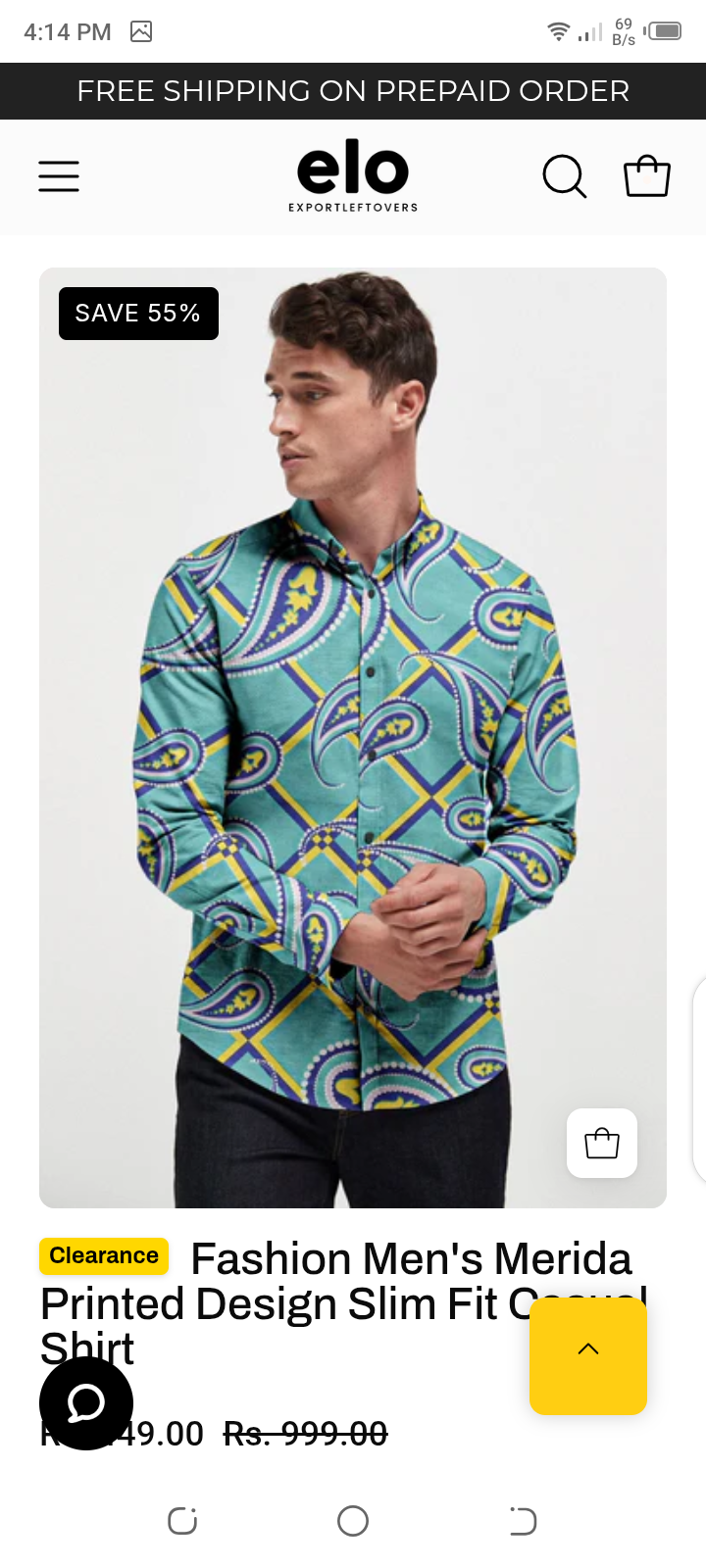Open the search icon
This screenshot has height=1568, width=706.
click(565, 176)
